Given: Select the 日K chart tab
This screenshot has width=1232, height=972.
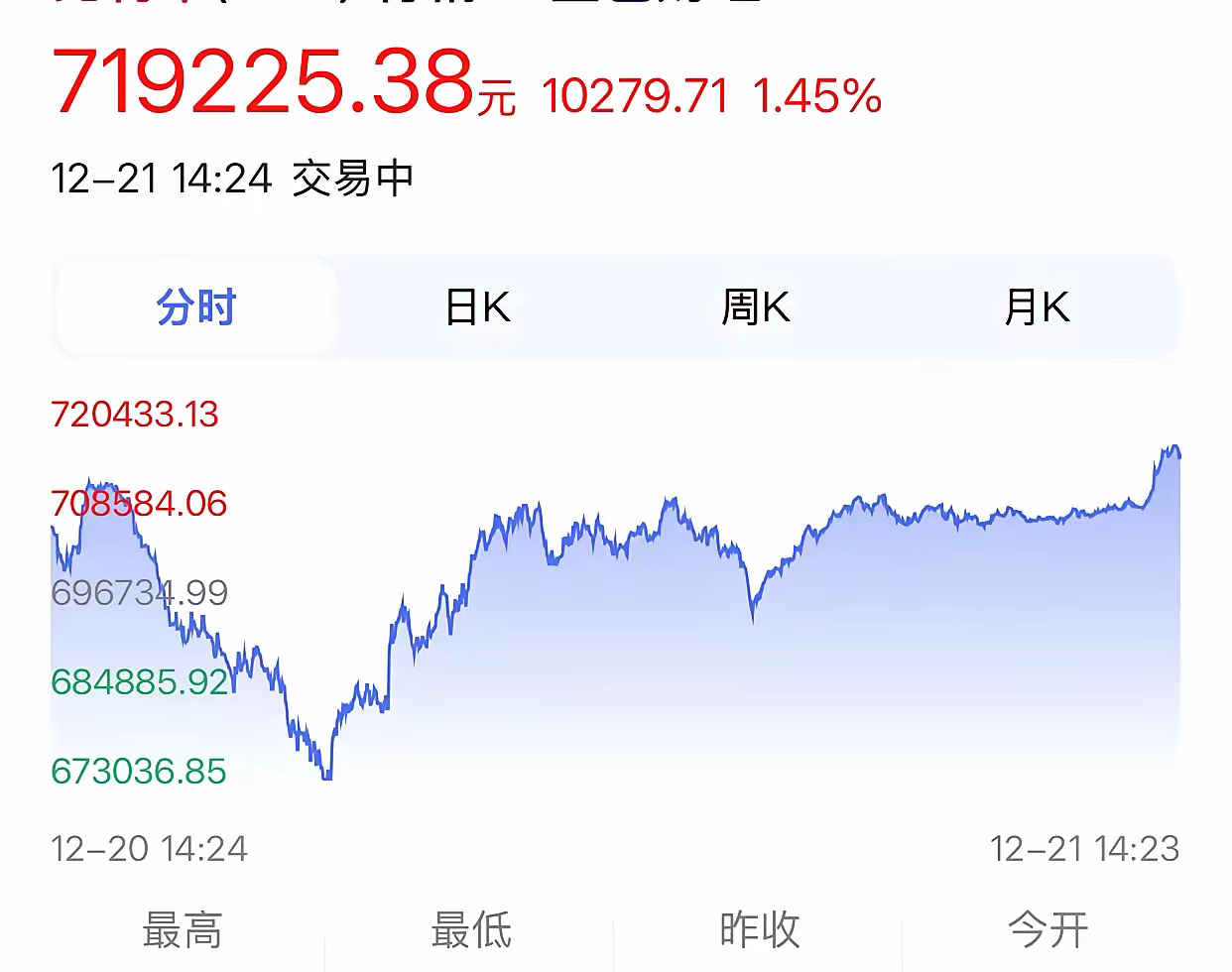Looking at the screenshot, I should 477,307.
